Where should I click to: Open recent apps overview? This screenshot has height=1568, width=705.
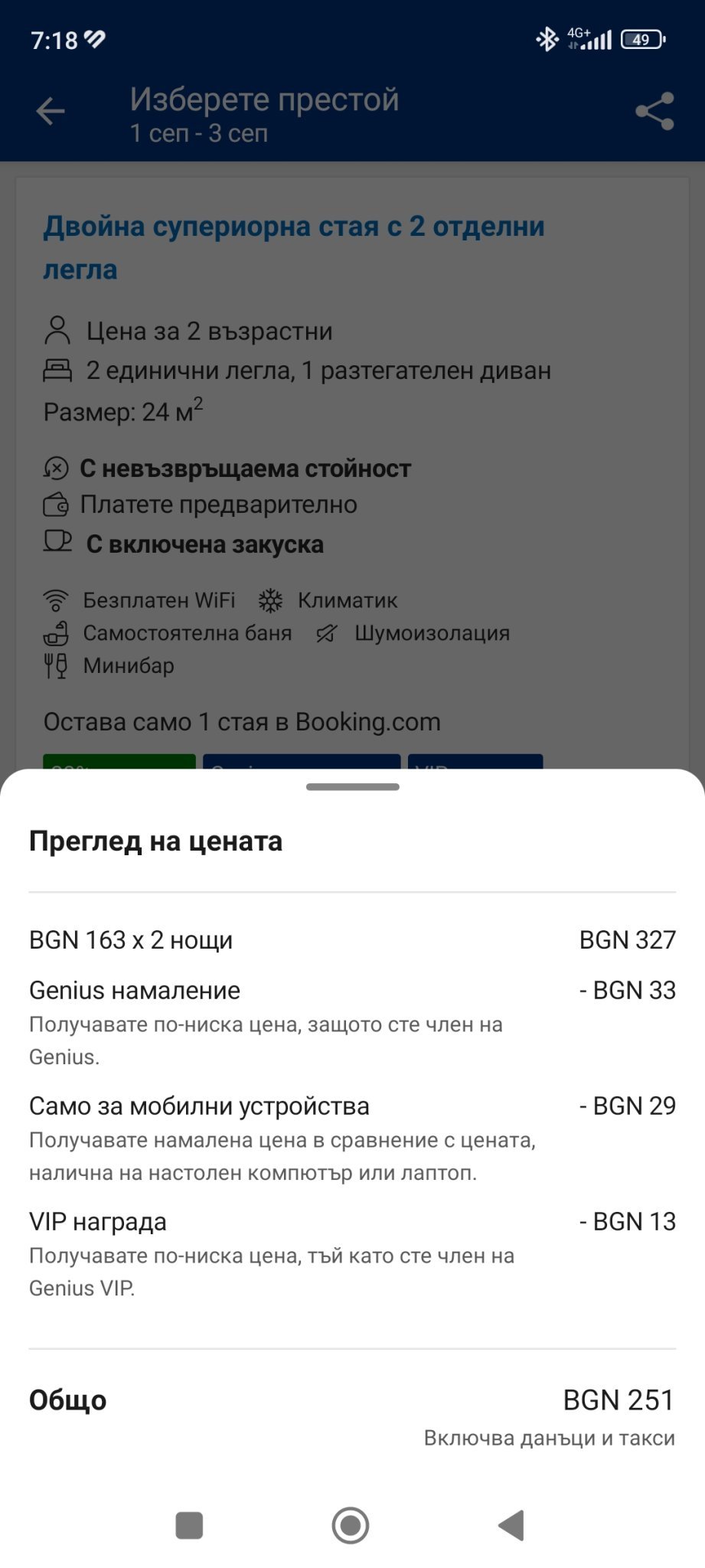click(x=189, y=1525)
